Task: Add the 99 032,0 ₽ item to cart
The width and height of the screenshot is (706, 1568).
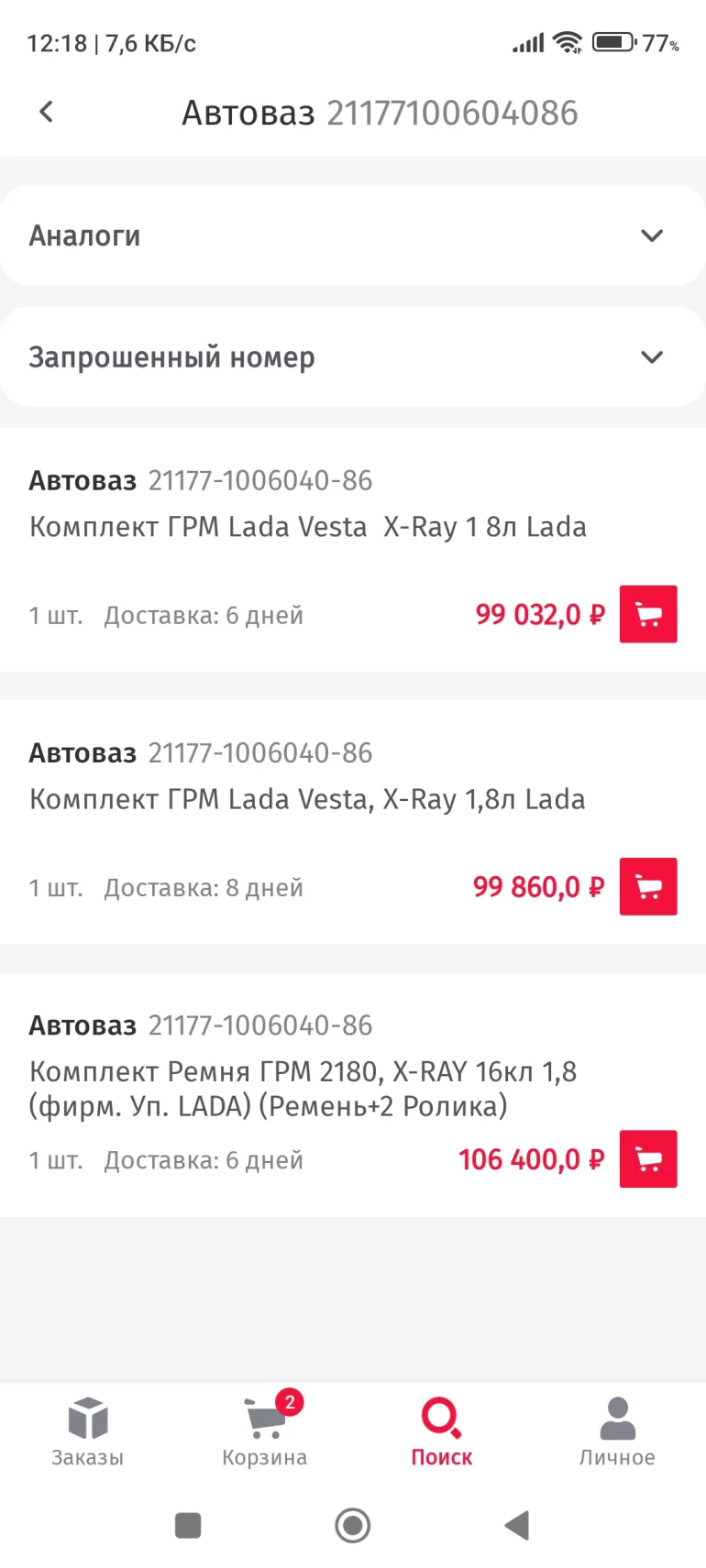Action: pos(648,614)
